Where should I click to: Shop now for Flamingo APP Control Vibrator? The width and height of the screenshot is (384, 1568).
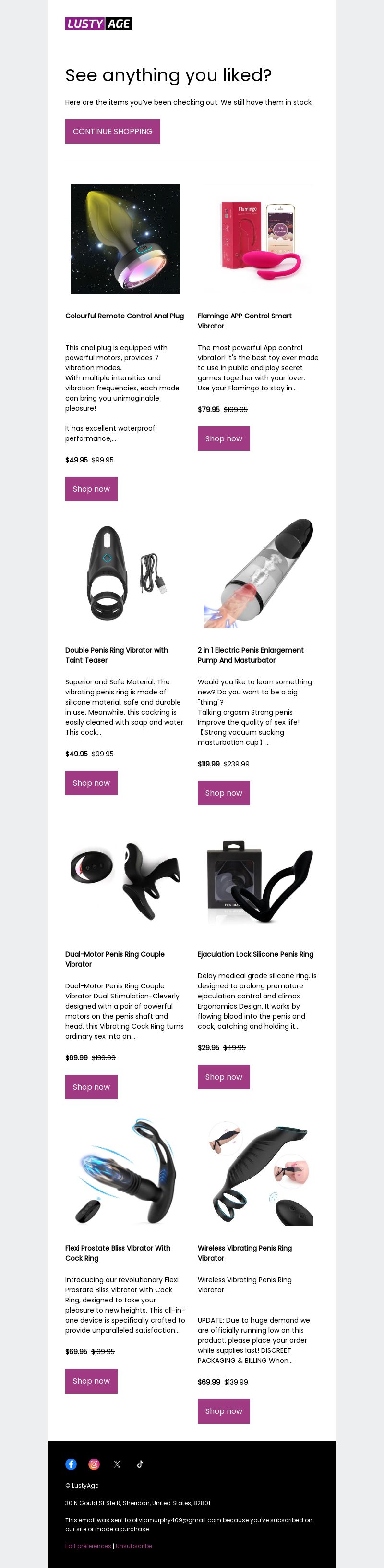tap(223, 438)
